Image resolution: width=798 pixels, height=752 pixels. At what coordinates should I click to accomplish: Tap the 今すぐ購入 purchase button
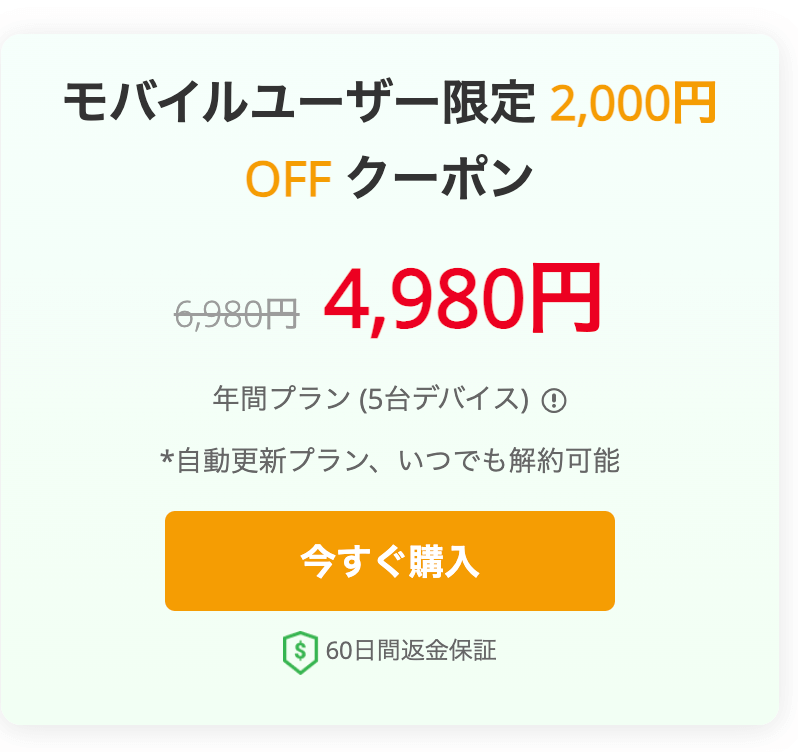[x=389, y=561]
